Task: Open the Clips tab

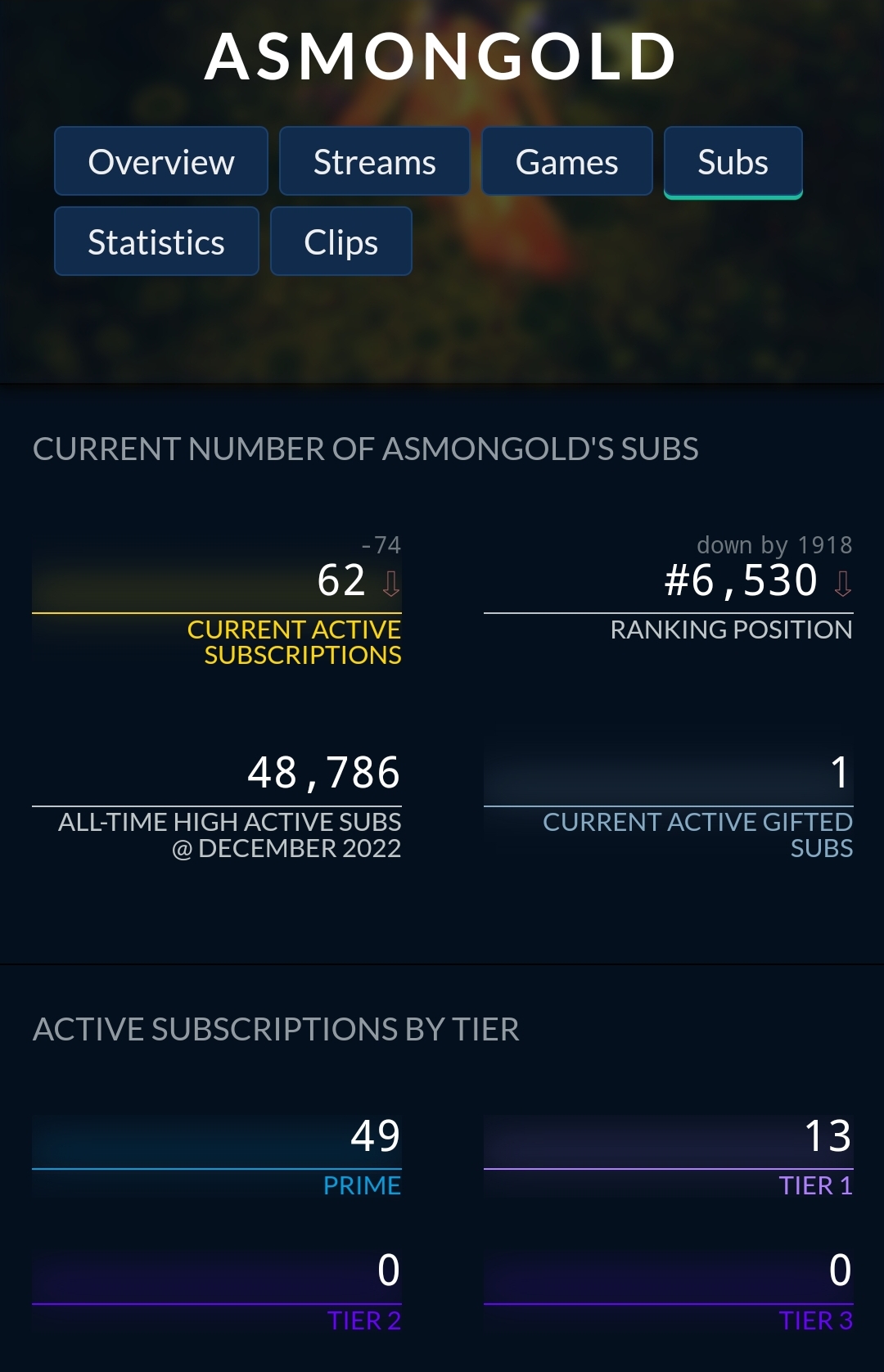Action: click(341, 241)
